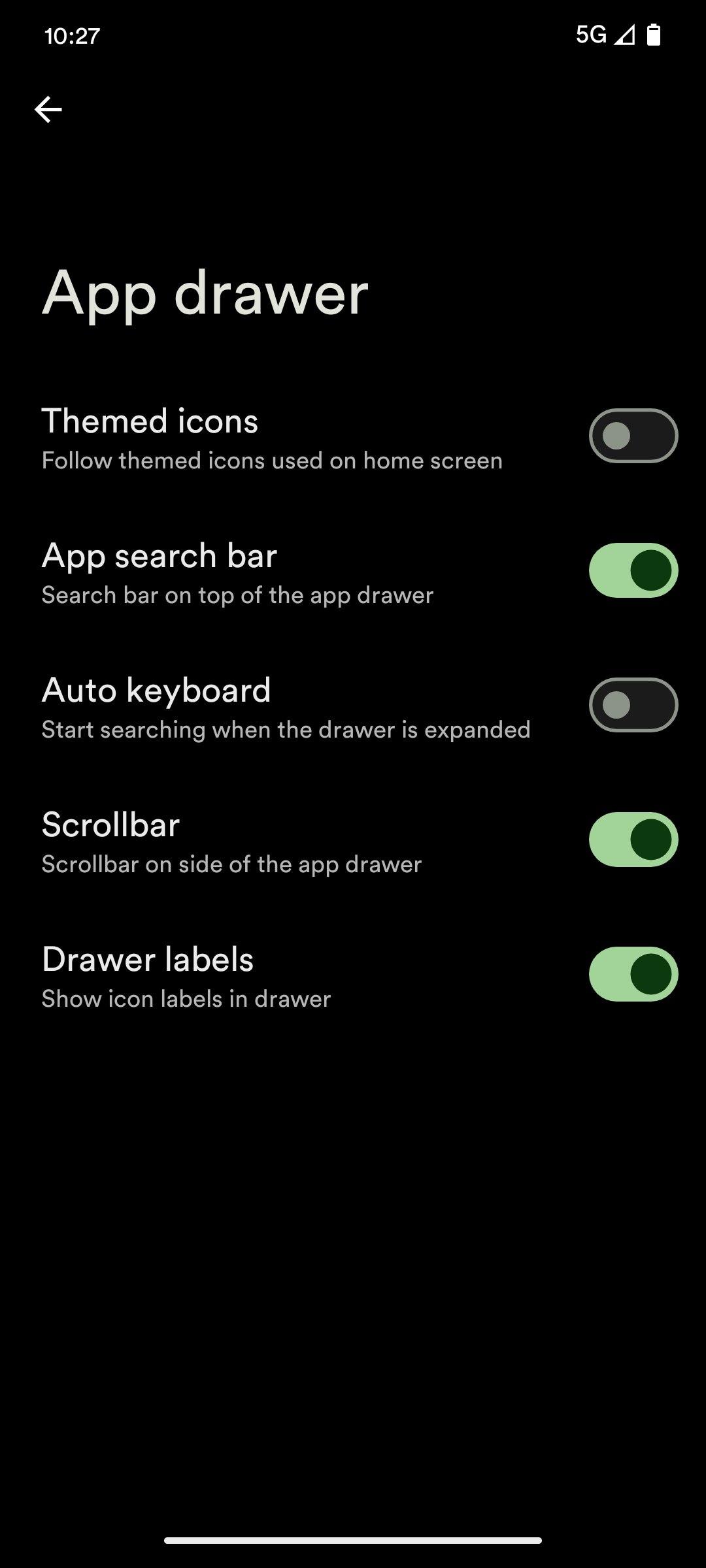The image size is (706, 1568).
Task: Turn off the App search bar switch
Action: 633,570
